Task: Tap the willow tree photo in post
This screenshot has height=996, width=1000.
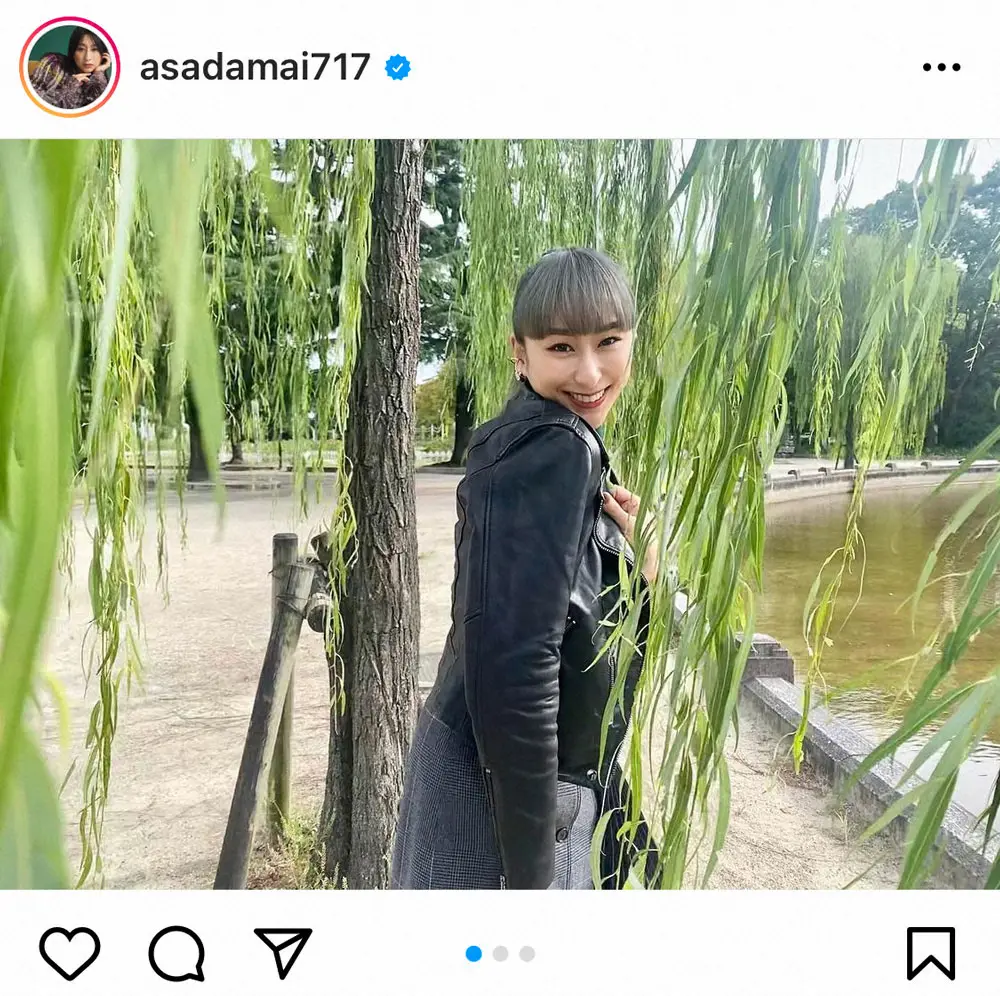Action: [x=500, y=513]
